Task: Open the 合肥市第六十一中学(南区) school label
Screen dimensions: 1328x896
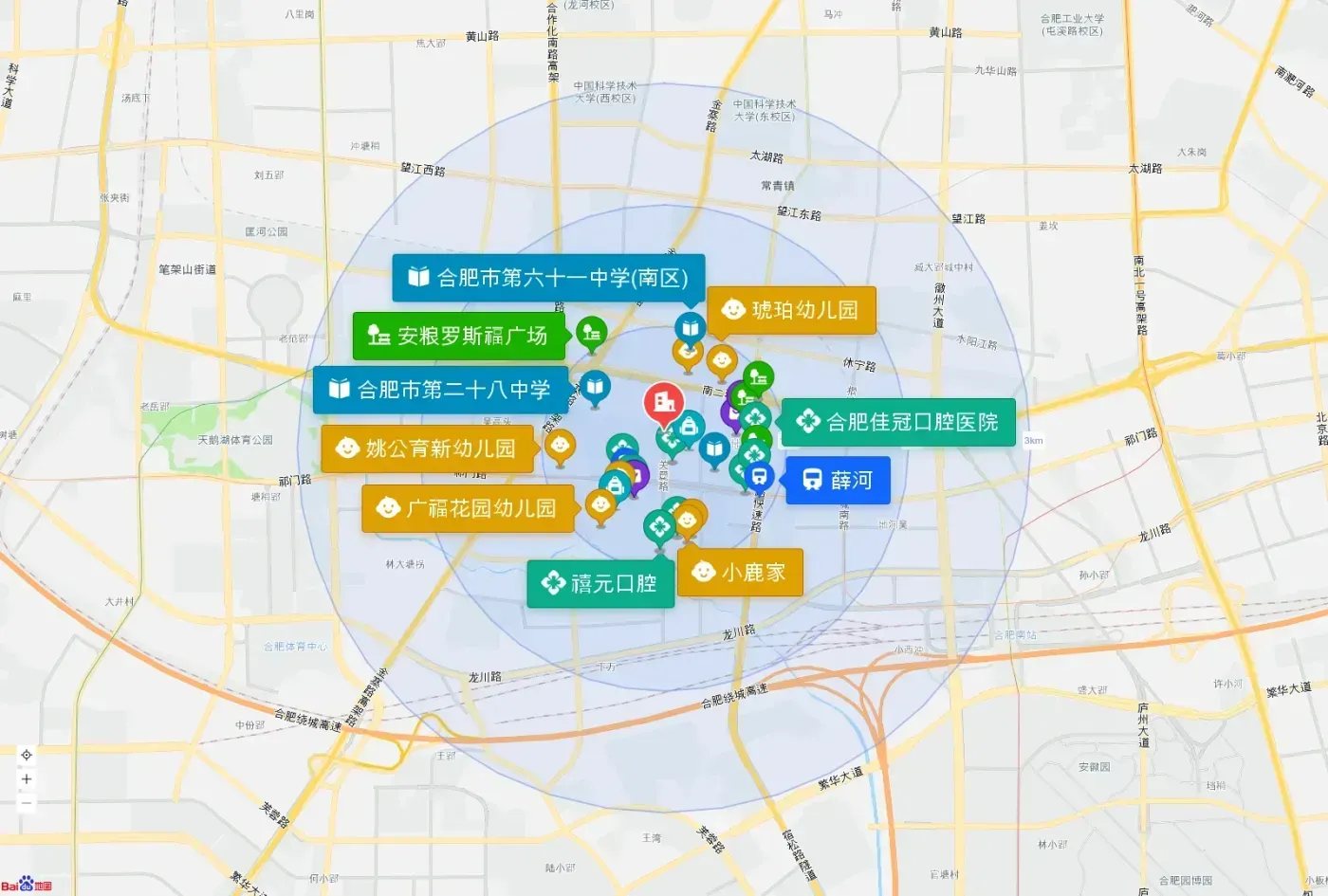Action: tap(548, 278)
